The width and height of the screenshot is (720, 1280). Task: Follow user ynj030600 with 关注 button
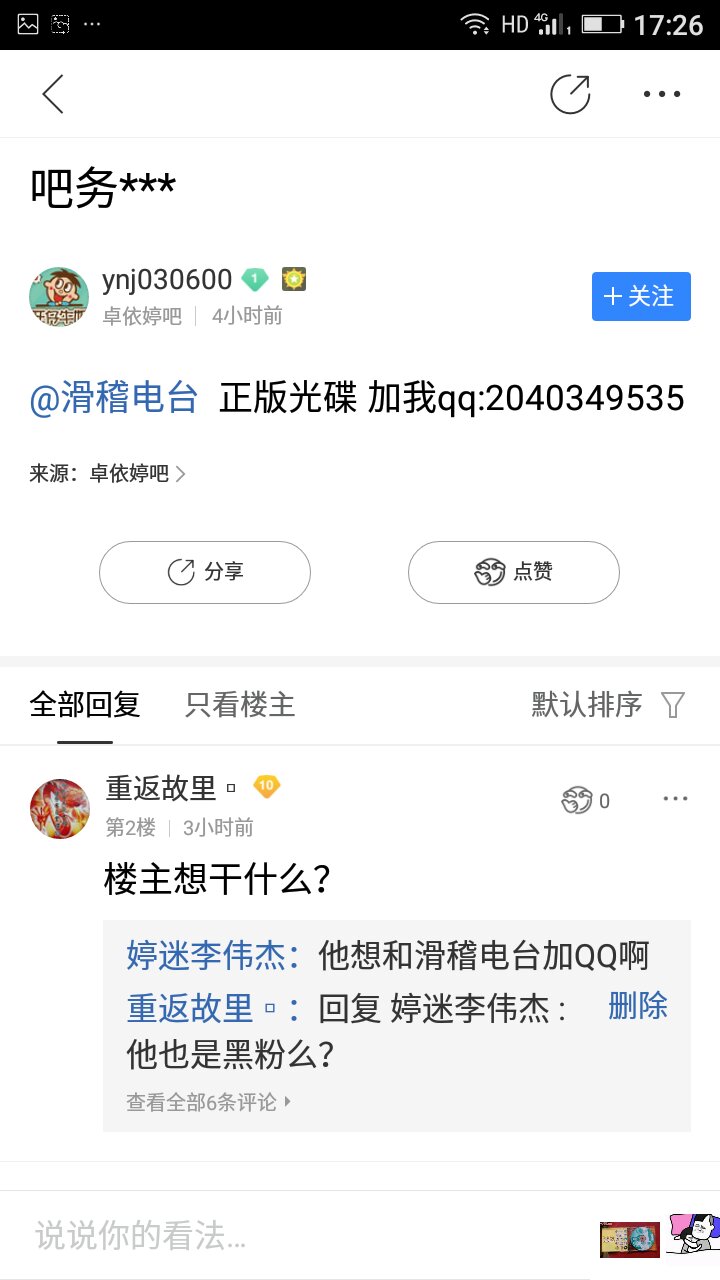[x=640, y=296]
